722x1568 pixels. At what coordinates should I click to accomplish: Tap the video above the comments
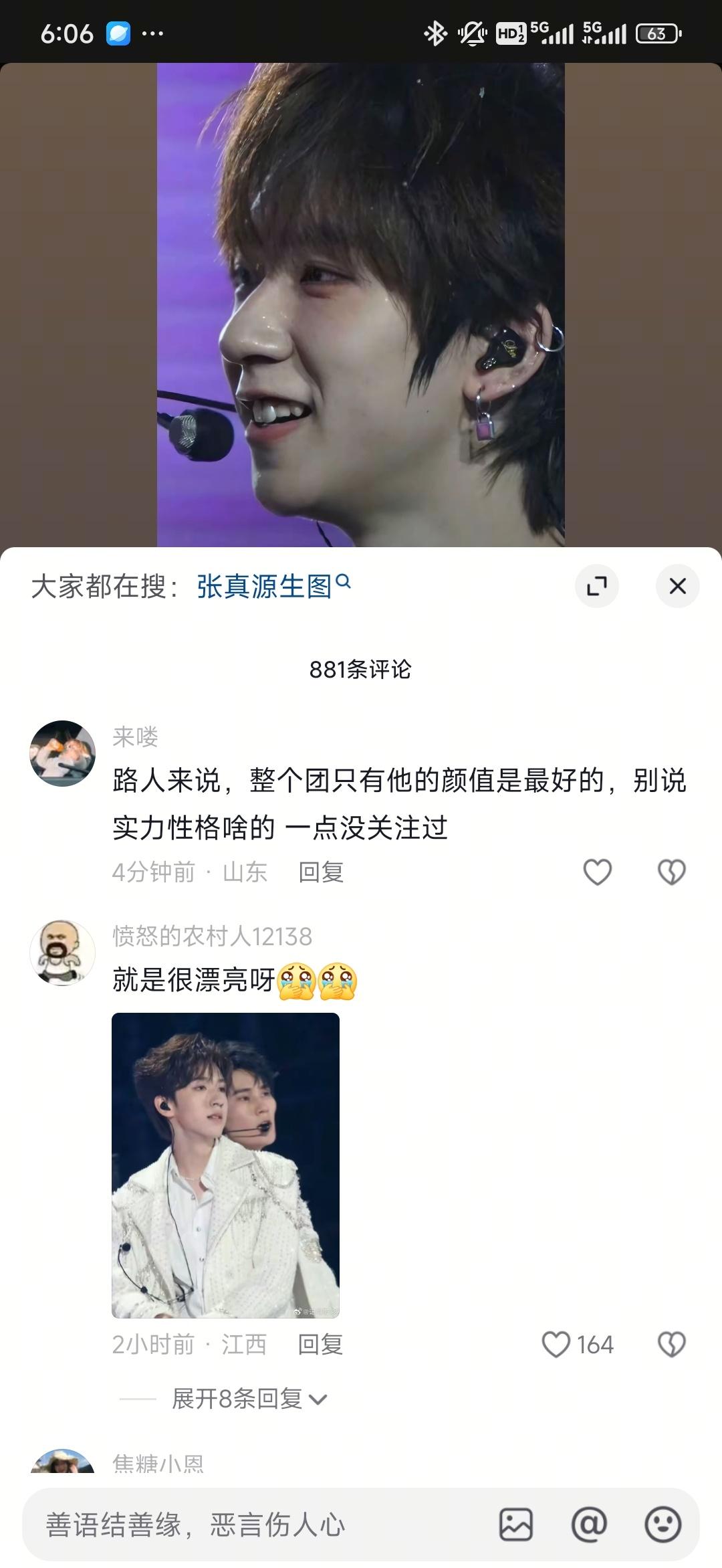pyautogui.click(x=361, y=304)
